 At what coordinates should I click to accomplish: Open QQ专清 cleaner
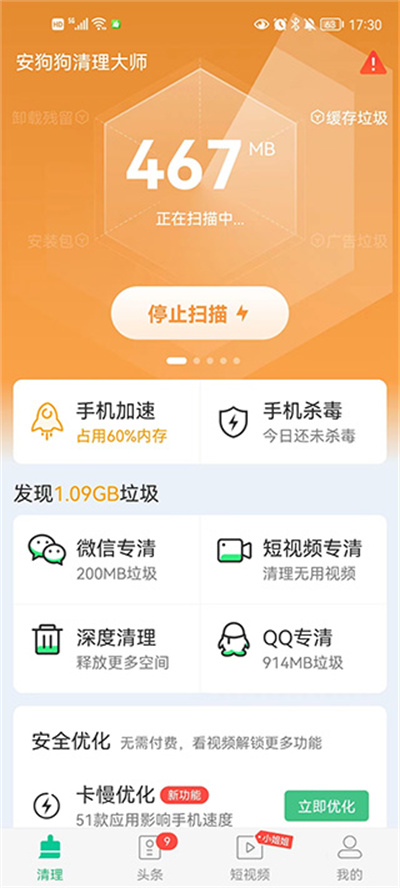(293, 648)
